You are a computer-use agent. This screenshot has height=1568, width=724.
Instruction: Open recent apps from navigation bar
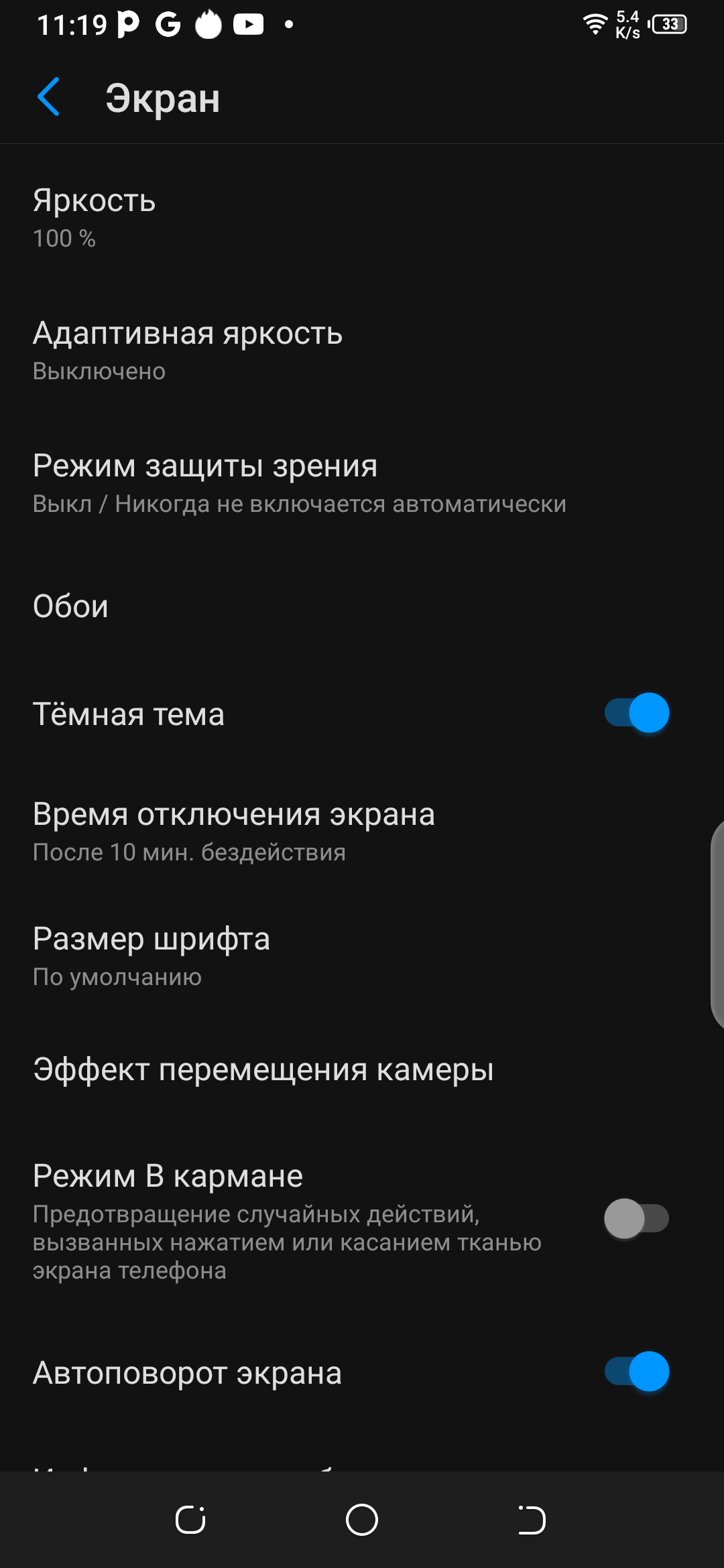click(x=190, y=1520)
